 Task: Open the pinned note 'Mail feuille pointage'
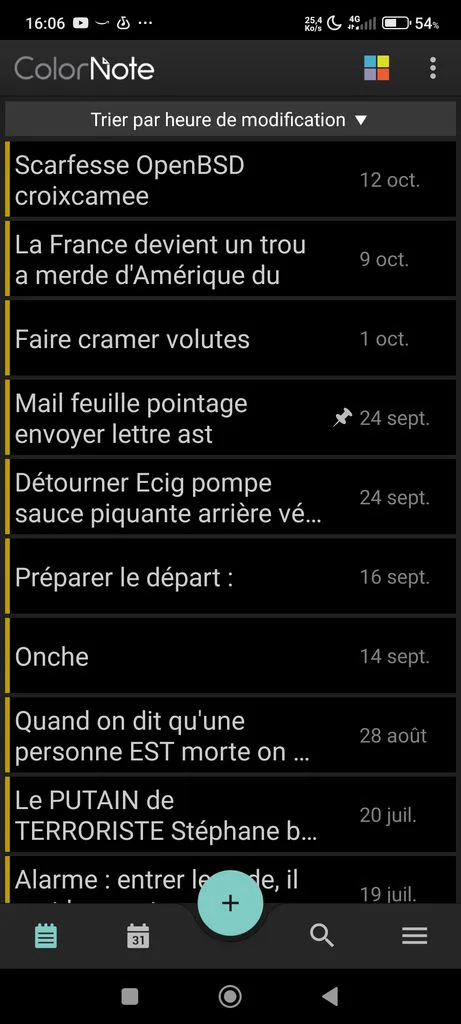230,419
